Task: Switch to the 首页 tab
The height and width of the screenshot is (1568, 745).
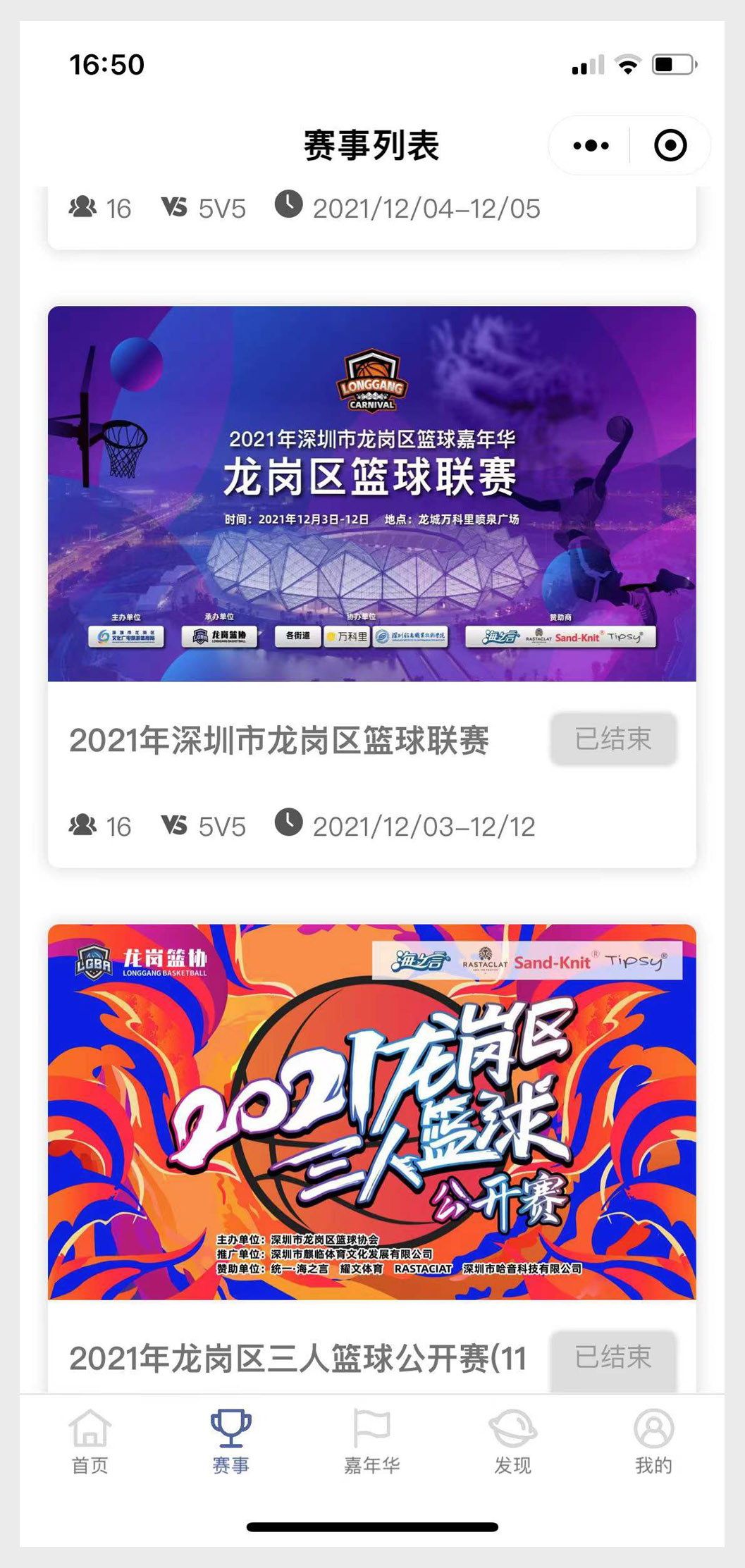Action: 90,1443
